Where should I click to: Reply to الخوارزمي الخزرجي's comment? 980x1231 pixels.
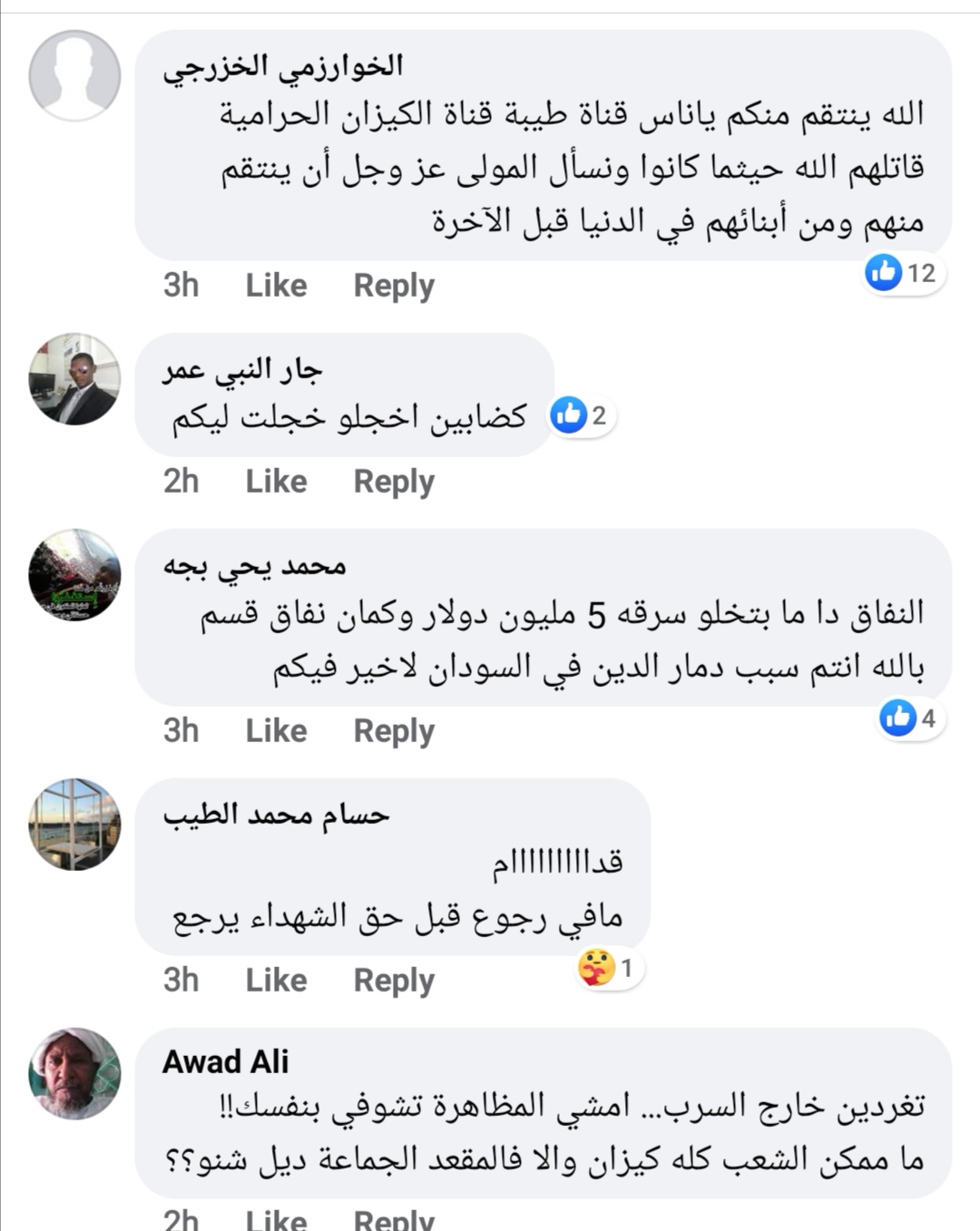pos(394,285)
